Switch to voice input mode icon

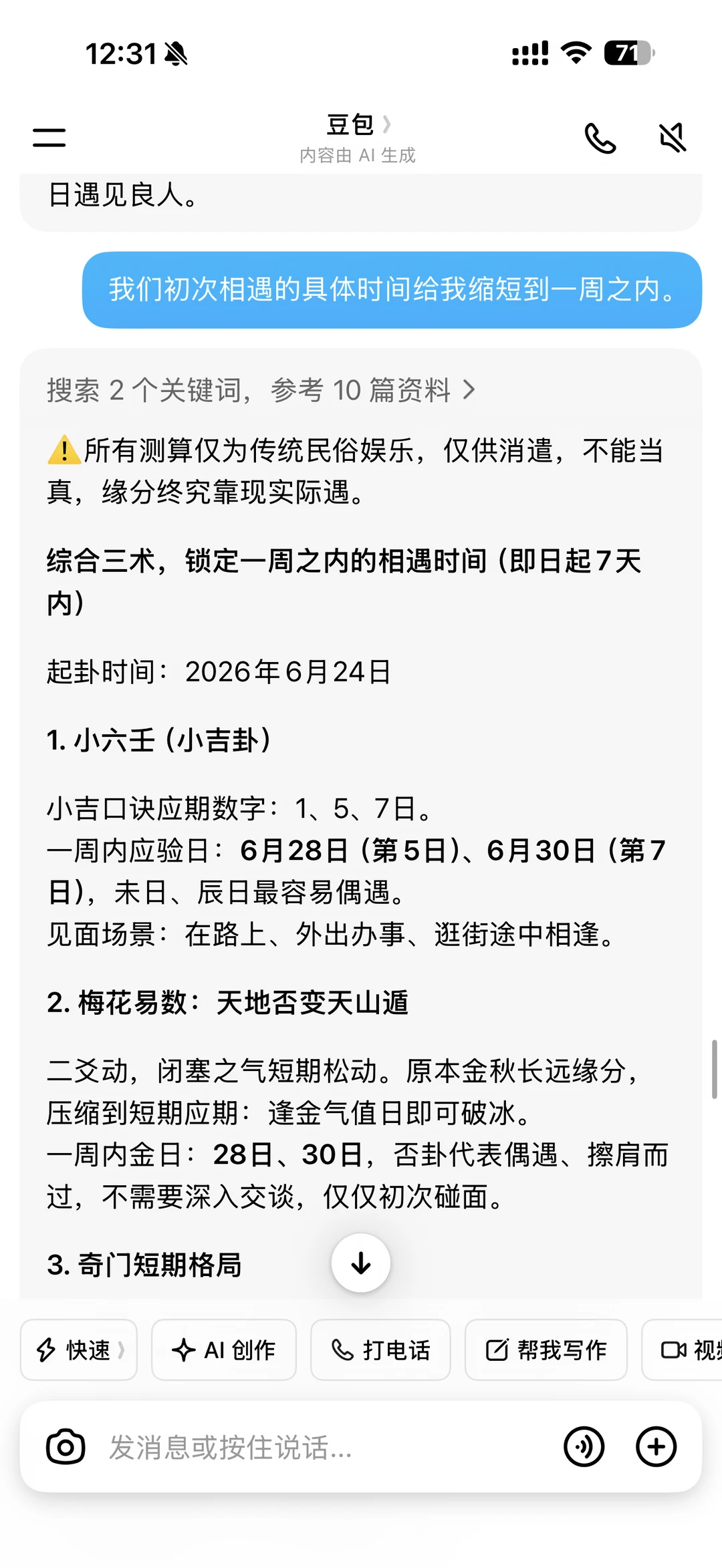(x=584, y=1446)
